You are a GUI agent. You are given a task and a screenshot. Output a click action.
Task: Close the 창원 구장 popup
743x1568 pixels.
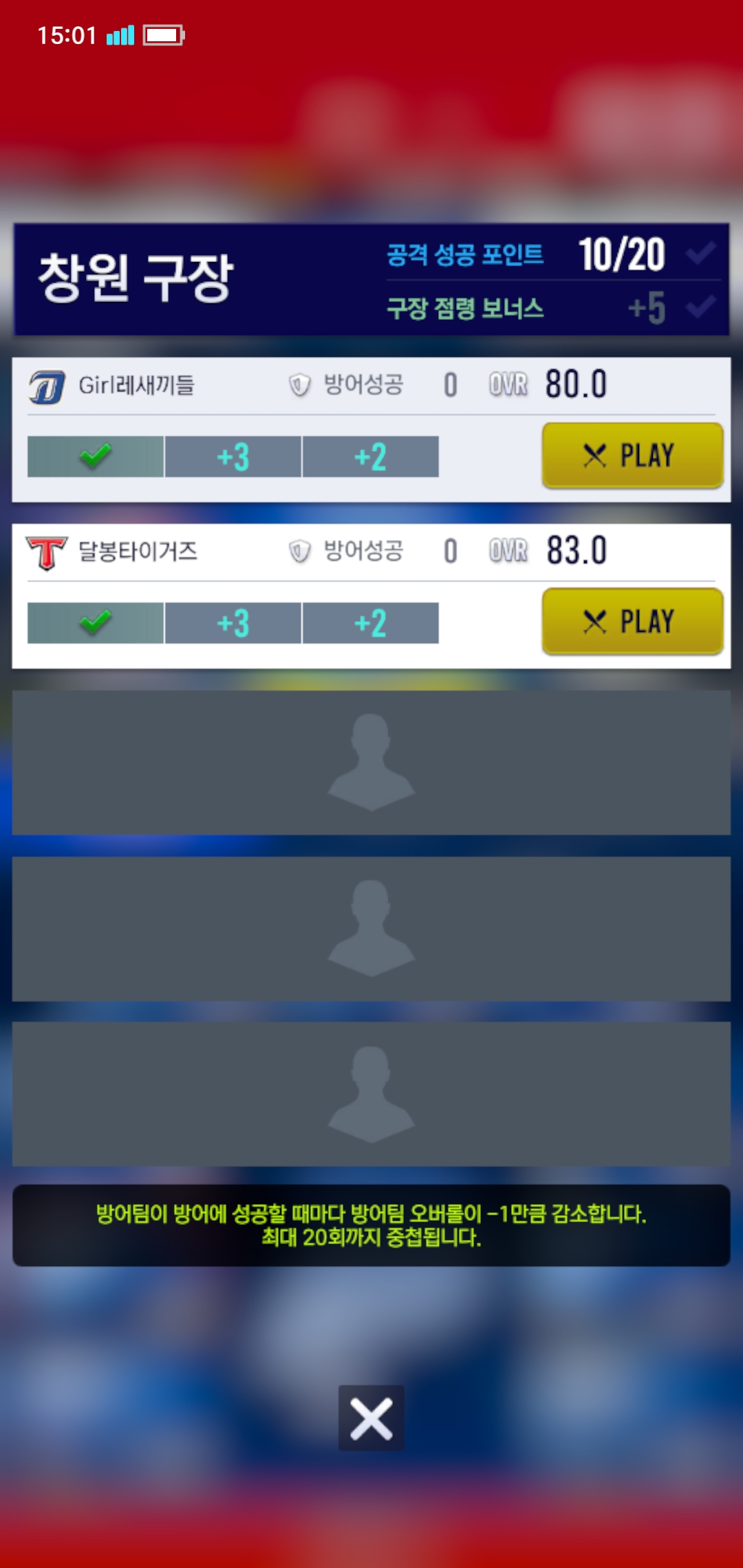(371, 1418)
